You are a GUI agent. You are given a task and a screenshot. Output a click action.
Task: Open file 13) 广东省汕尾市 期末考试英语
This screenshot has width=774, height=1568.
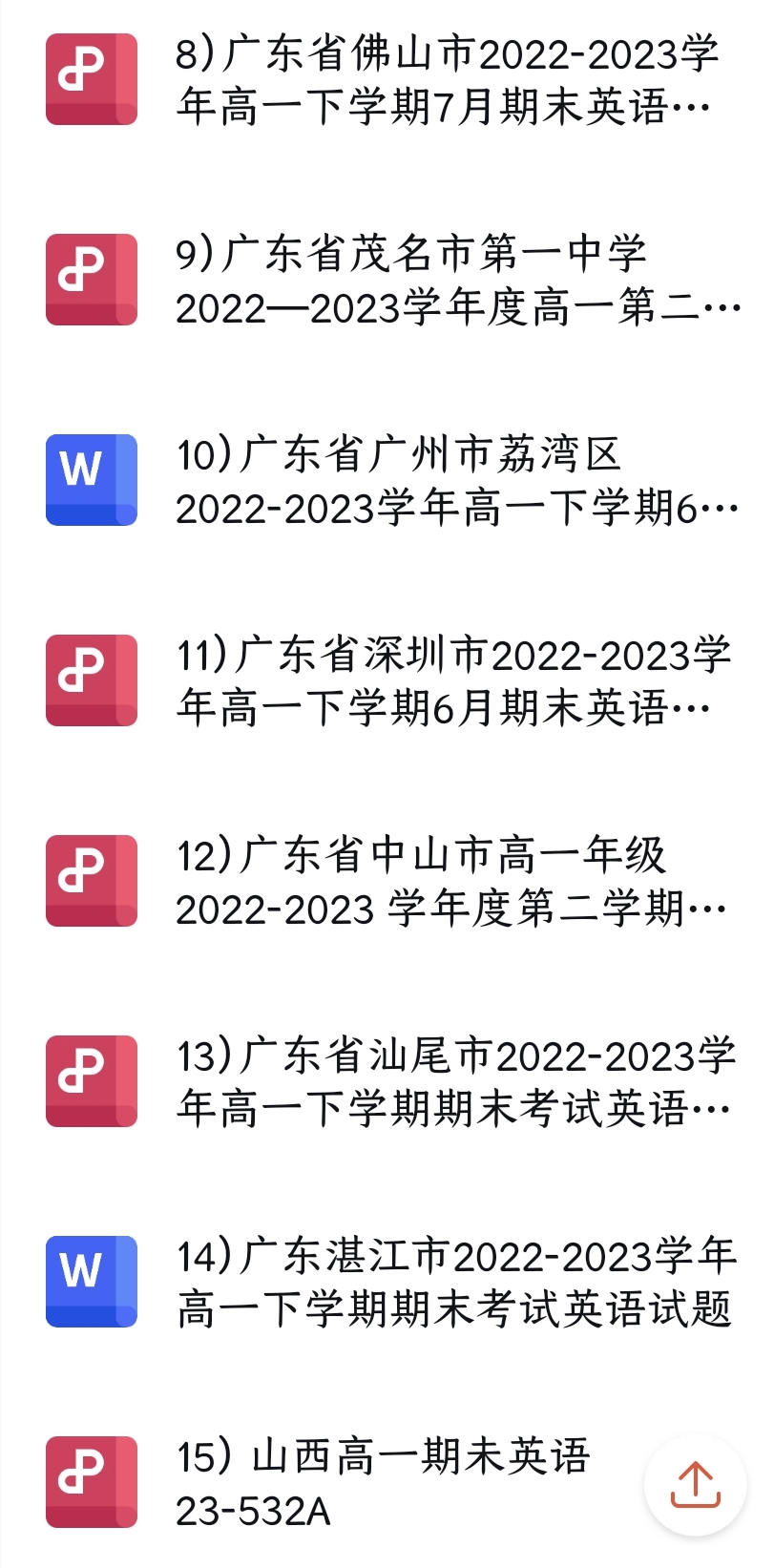pos(387,1082)
